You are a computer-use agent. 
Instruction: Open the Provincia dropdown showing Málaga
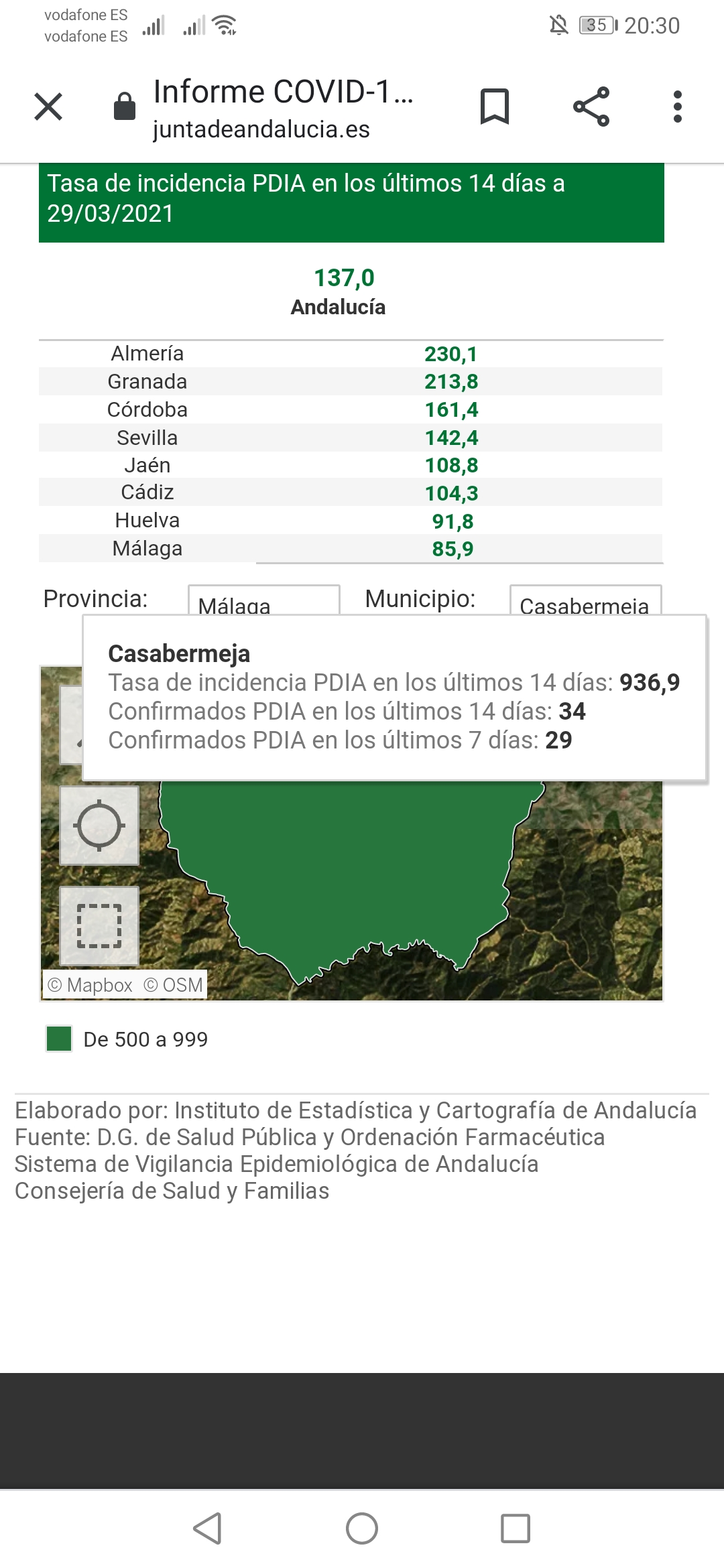264,600
